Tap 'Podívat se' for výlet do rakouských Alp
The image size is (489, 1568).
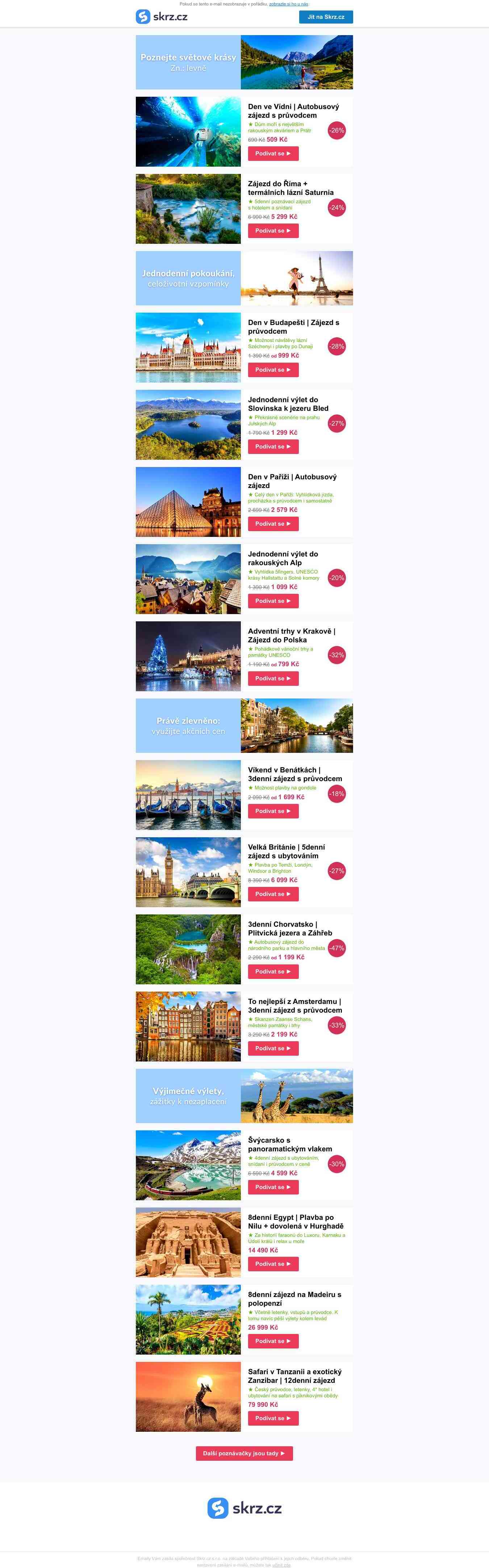click(x=273, y=601)
